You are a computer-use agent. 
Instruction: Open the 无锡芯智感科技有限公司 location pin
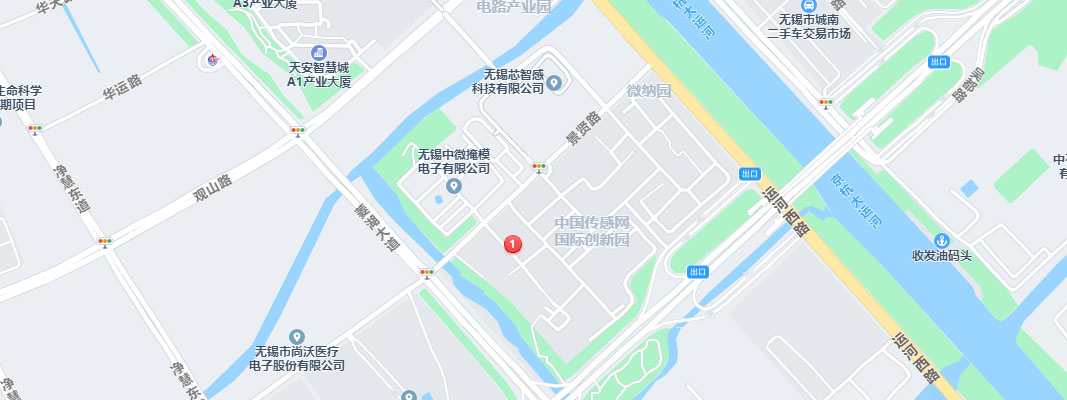[555, 81]
